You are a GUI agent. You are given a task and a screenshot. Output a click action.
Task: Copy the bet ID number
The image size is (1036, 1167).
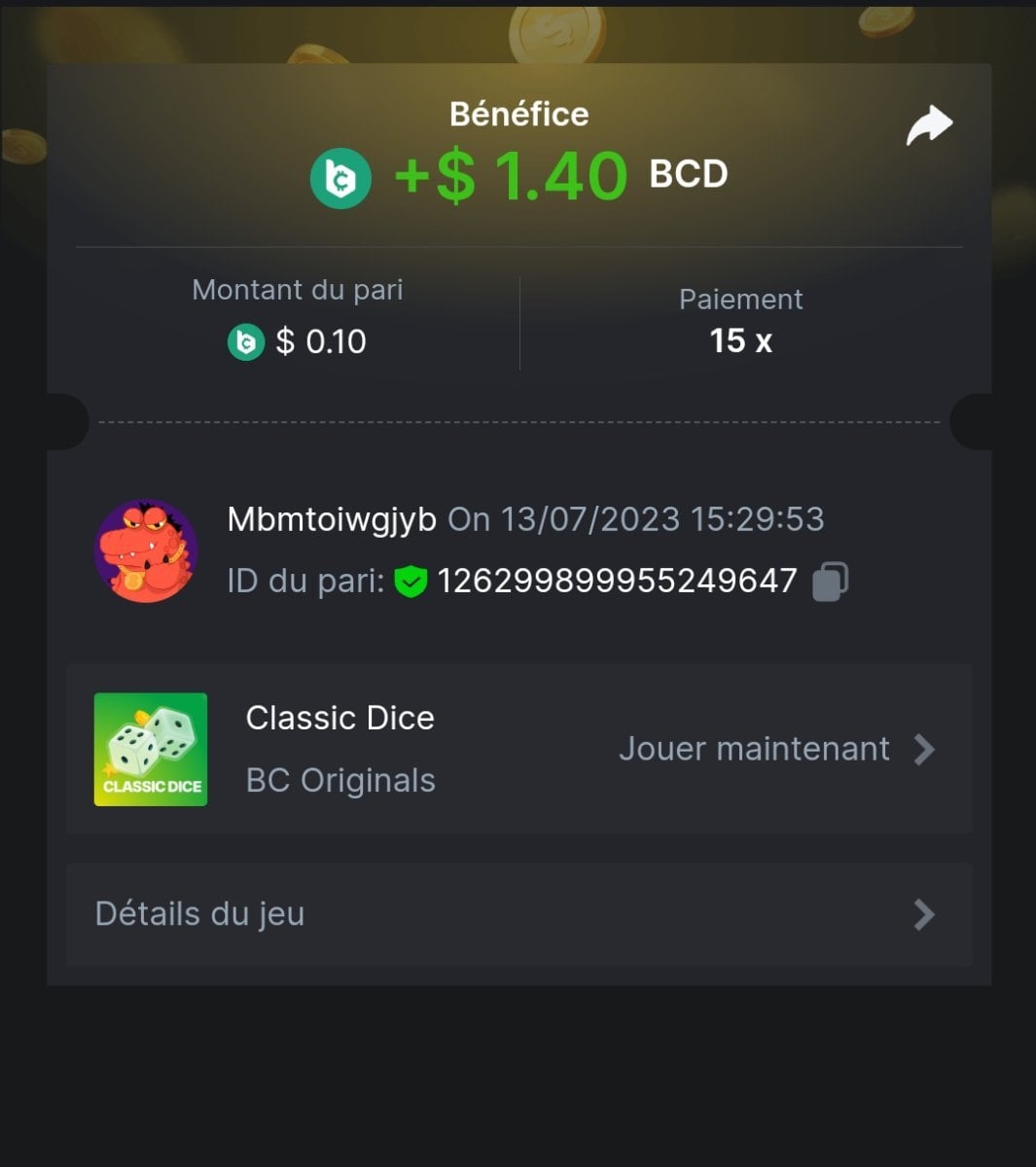click(830, 582)
